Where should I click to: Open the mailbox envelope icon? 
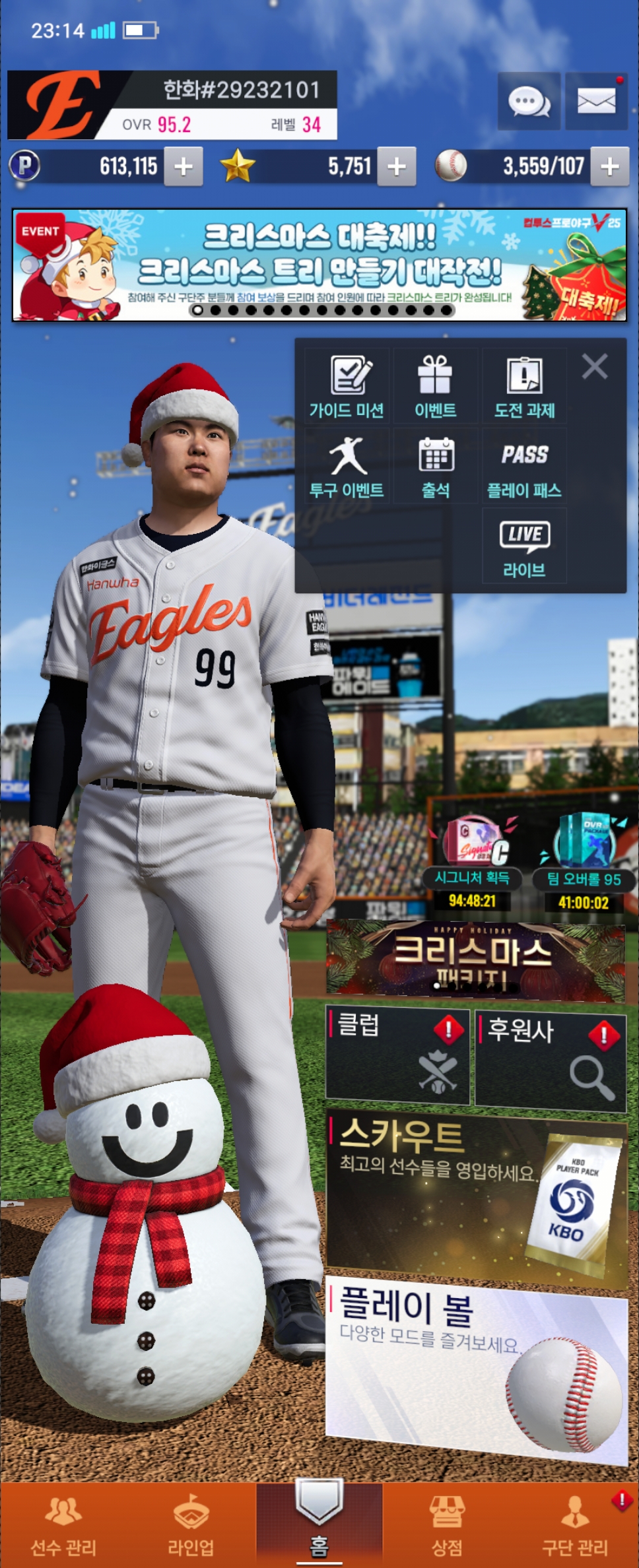(x=596, y=102)
